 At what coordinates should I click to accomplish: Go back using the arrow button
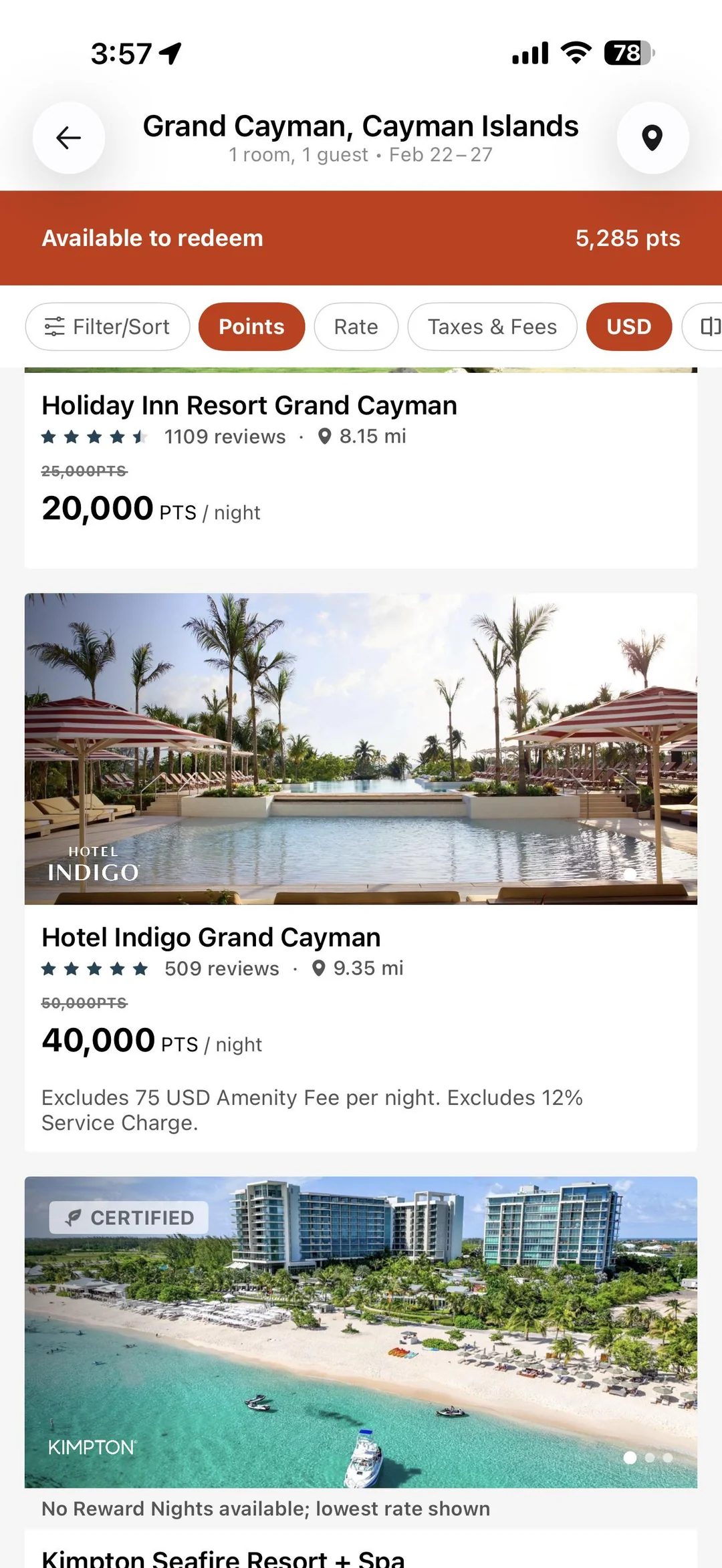coord(68,138)
